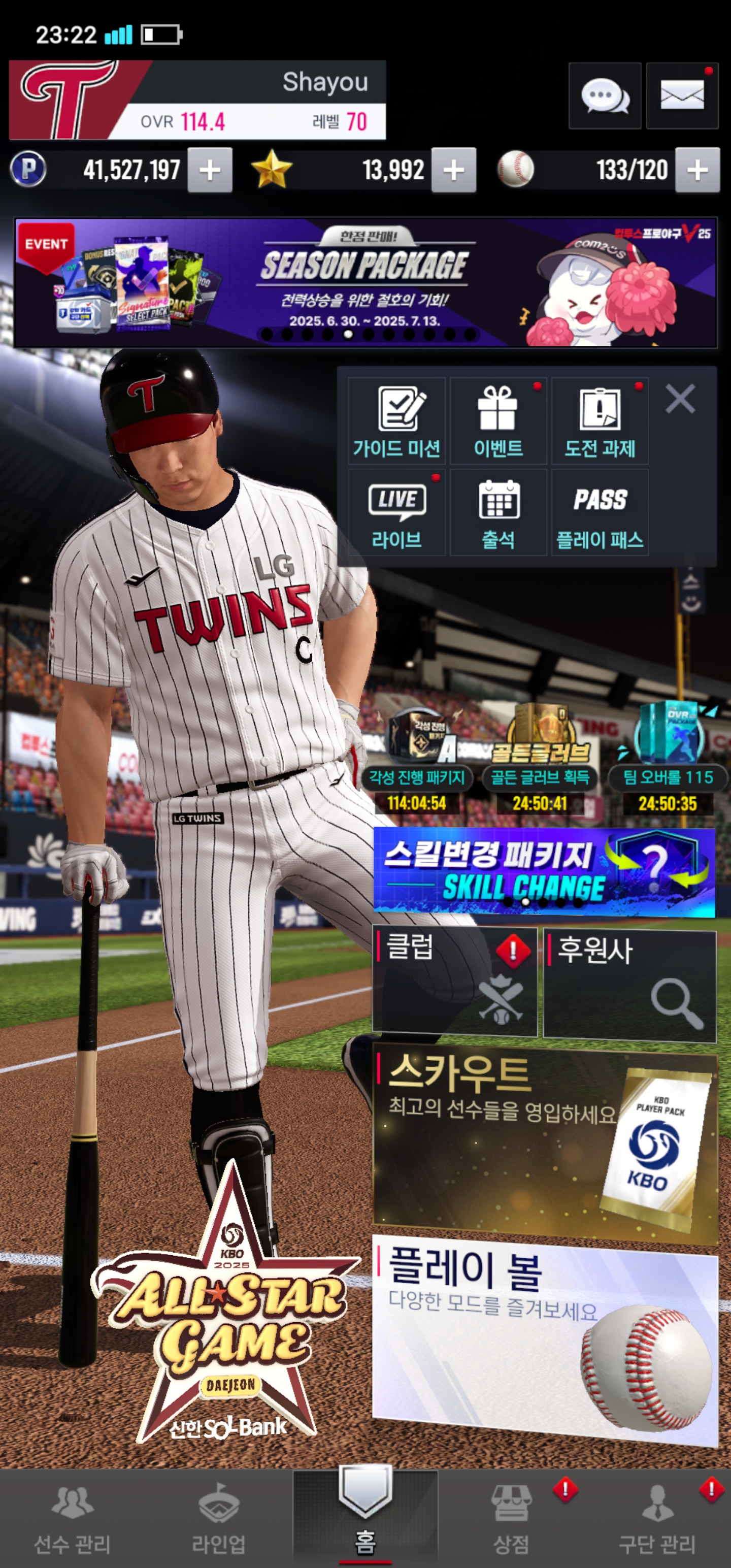The width and height of the screenshot is (731, 1568).
Task: Open the mailbox envelope icon
Action: click(682, 96)
